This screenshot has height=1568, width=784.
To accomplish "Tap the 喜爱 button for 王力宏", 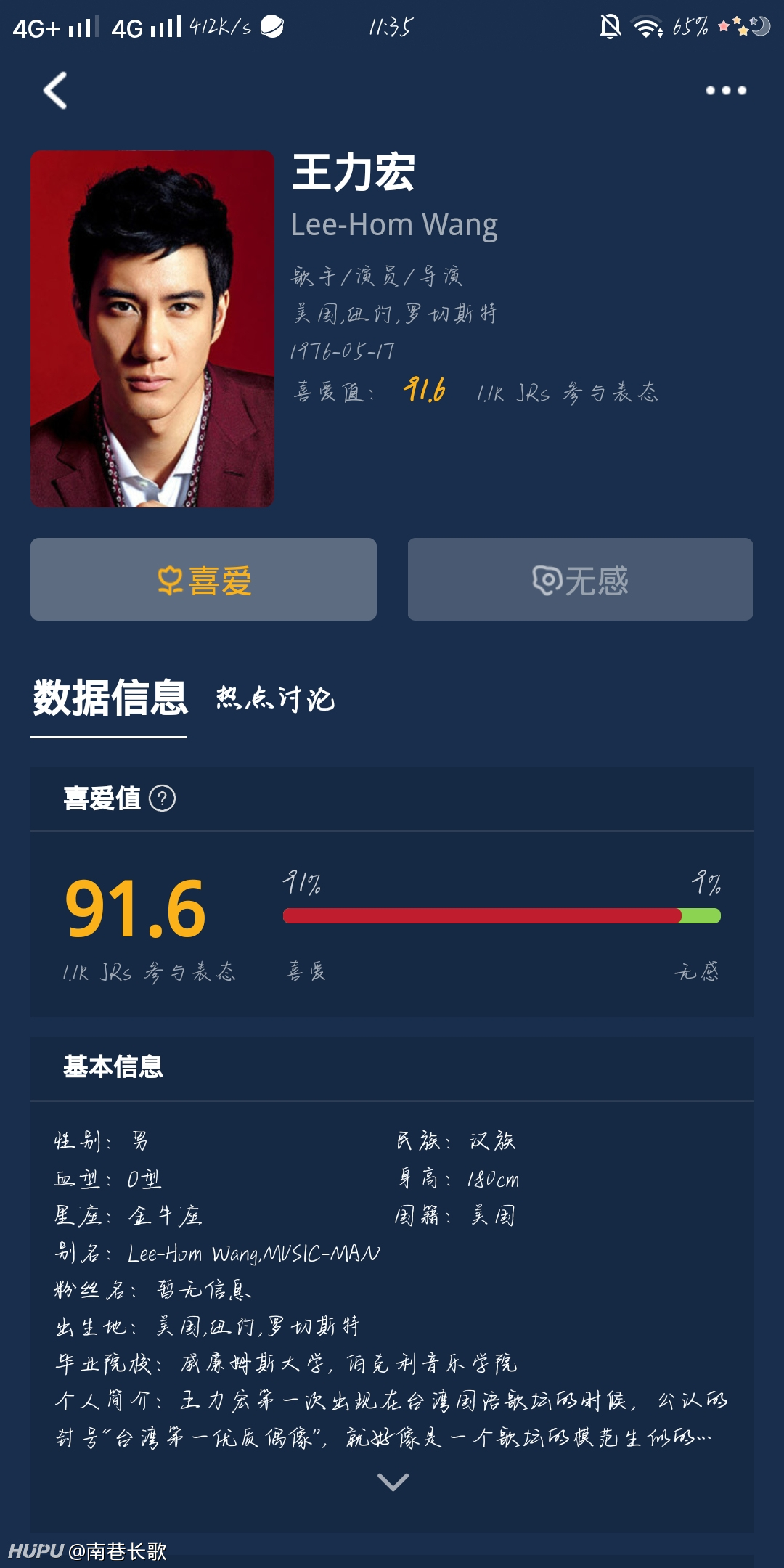I will (203, 579).
